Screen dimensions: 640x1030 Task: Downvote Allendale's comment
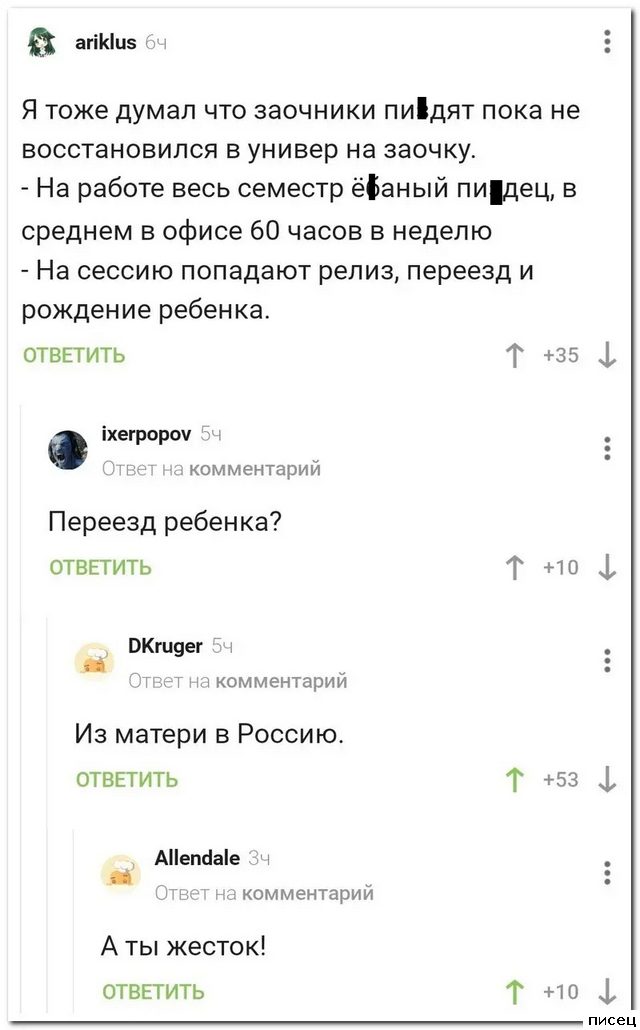click(x=607, y=992)
